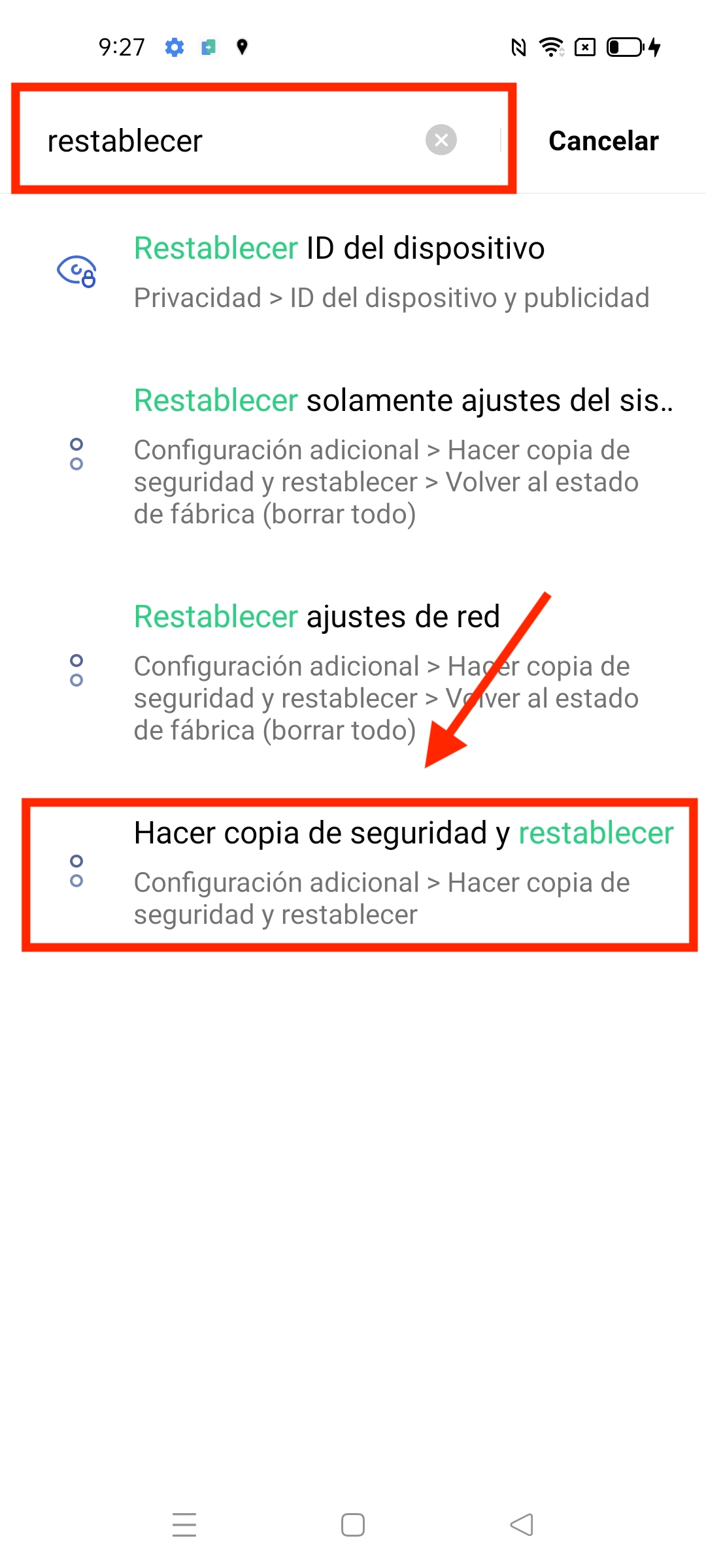Open recent apps from navigation bar
Screen dimensions: 706x1568
tap(184, 1525)
